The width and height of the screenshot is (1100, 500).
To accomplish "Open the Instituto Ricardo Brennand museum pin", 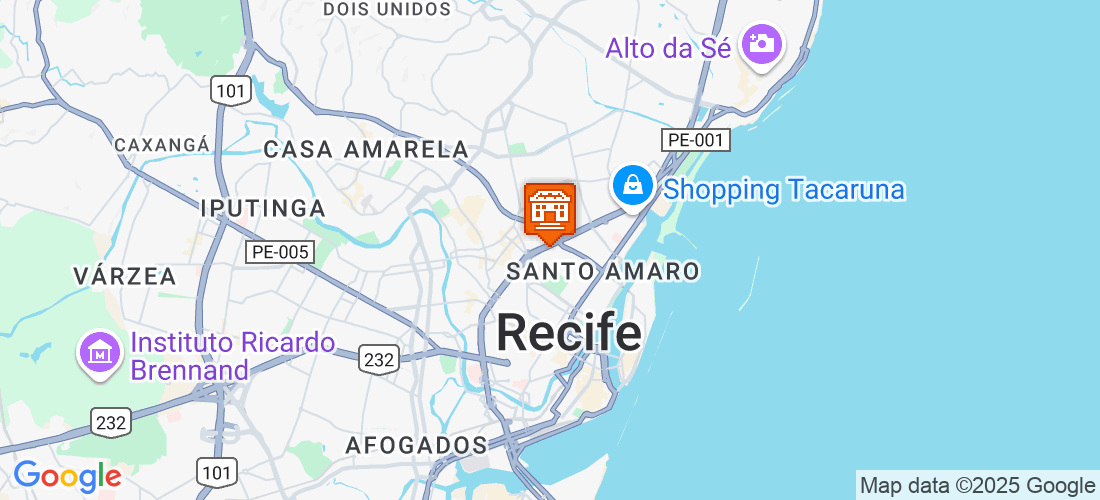I will coord(100,353).
